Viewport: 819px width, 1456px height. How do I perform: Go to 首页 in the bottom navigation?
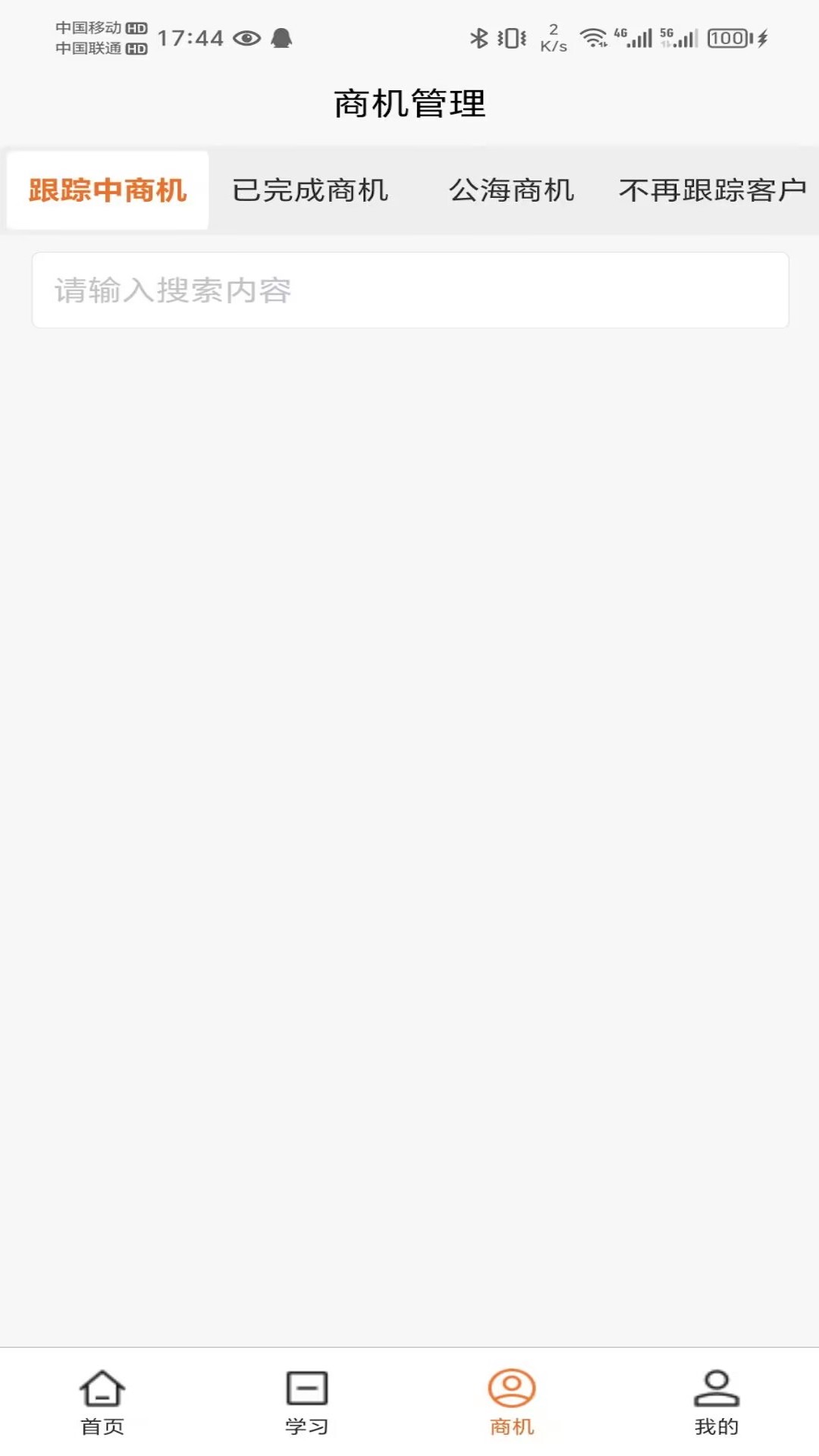tap(102, 1402)
